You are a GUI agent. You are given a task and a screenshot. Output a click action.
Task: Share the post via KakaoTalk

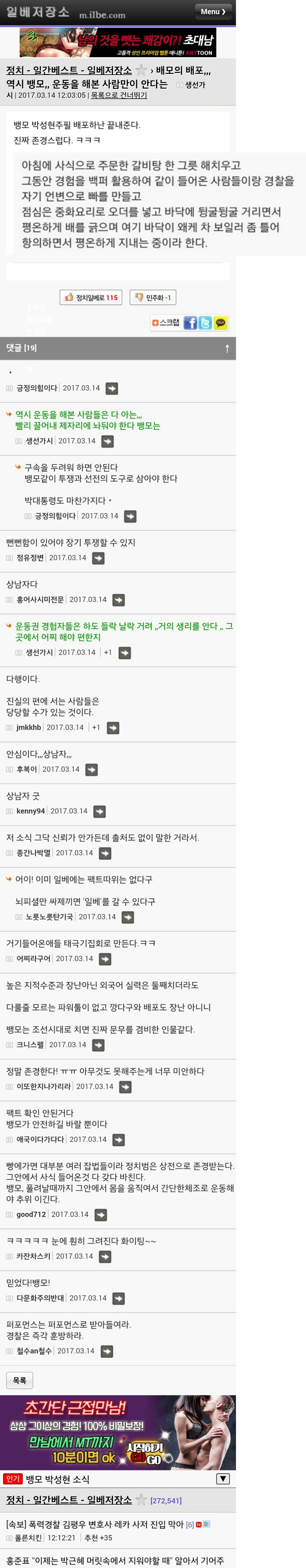click(220, 323)
